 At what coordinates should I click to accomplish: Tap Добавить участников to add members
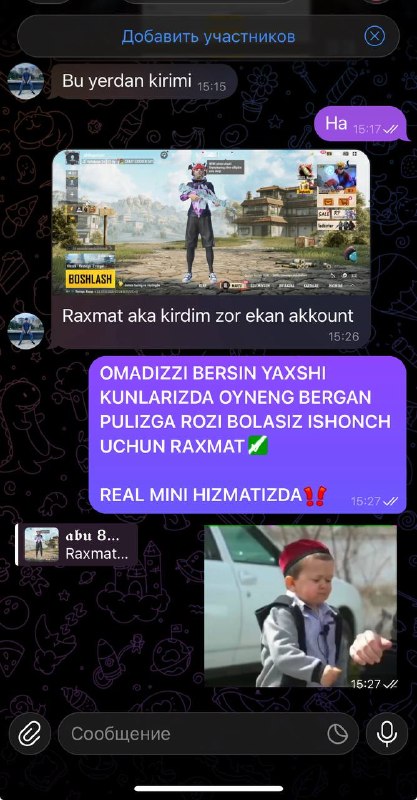pos(208,37)
